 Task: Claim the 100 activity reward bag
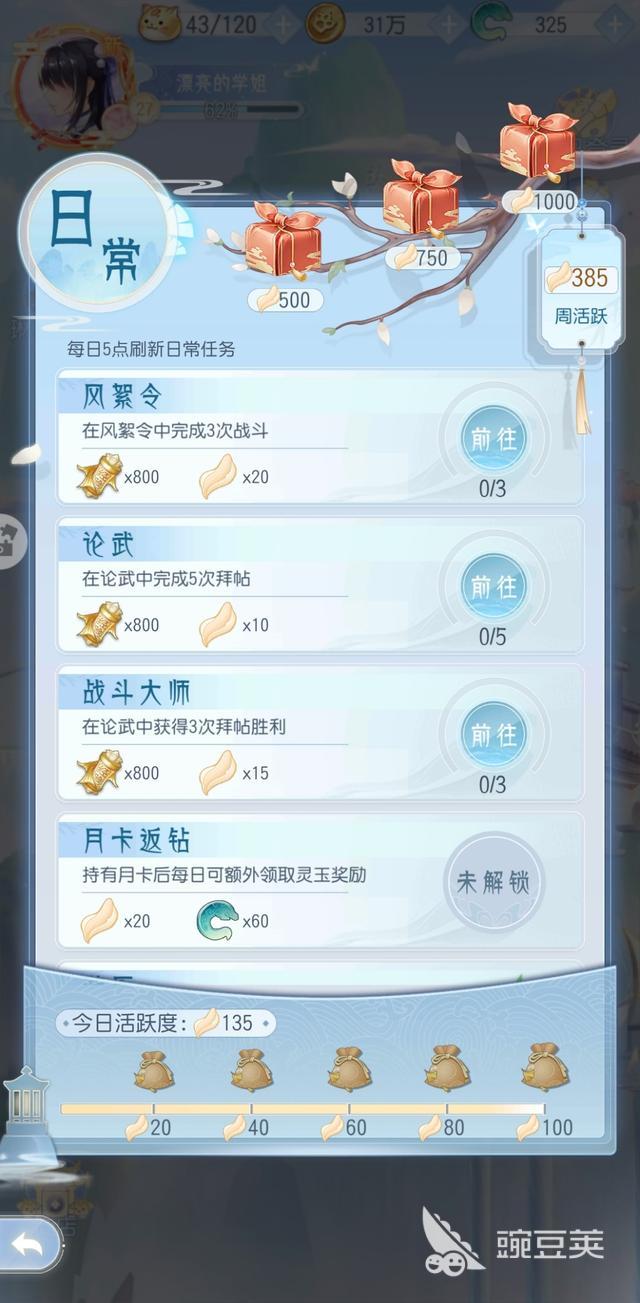coord(544,1068)
